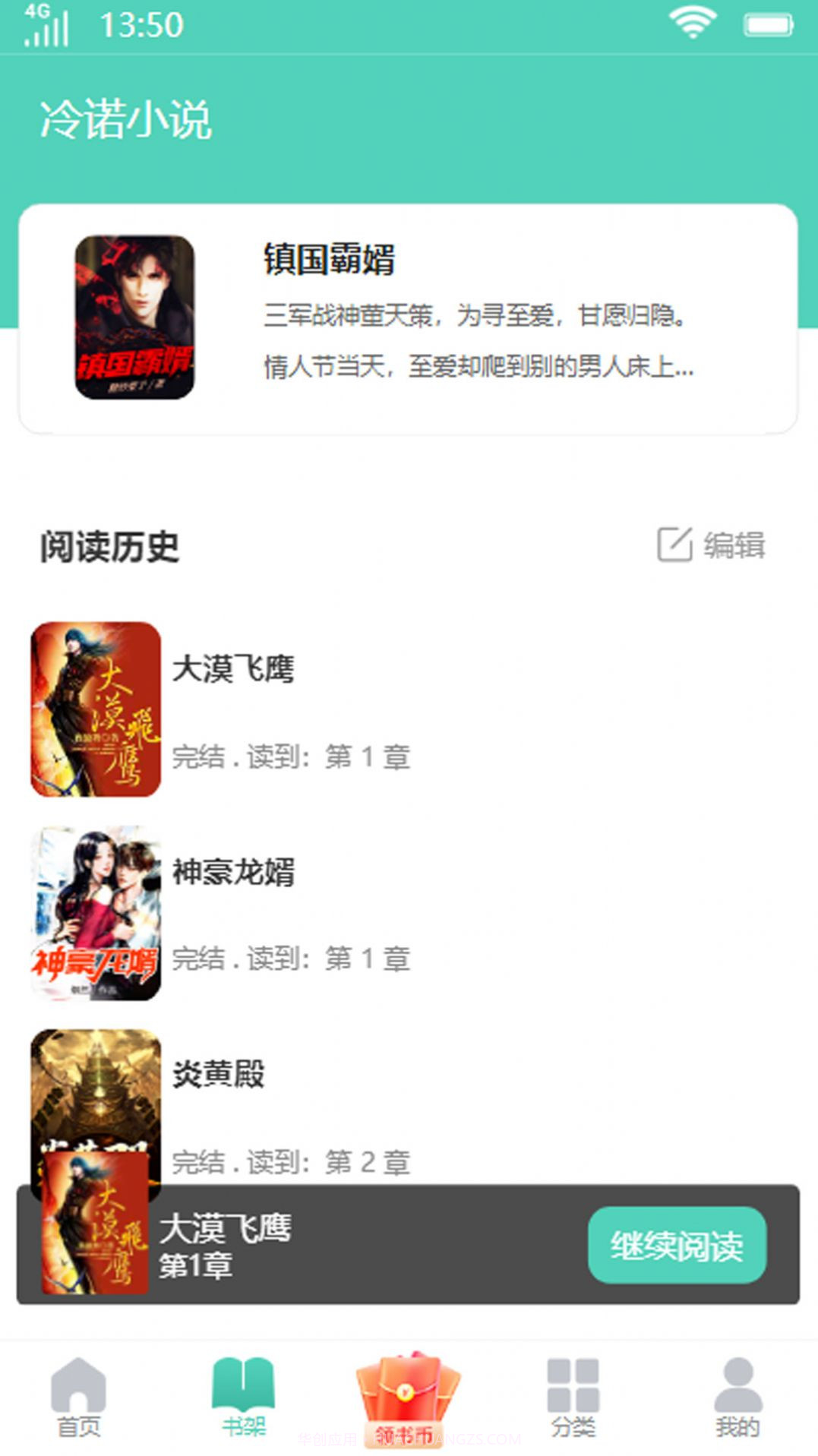Click the 编辑 edit link for reading history
The width and height of the screenshot is (818, 1456).
(734, 546)
